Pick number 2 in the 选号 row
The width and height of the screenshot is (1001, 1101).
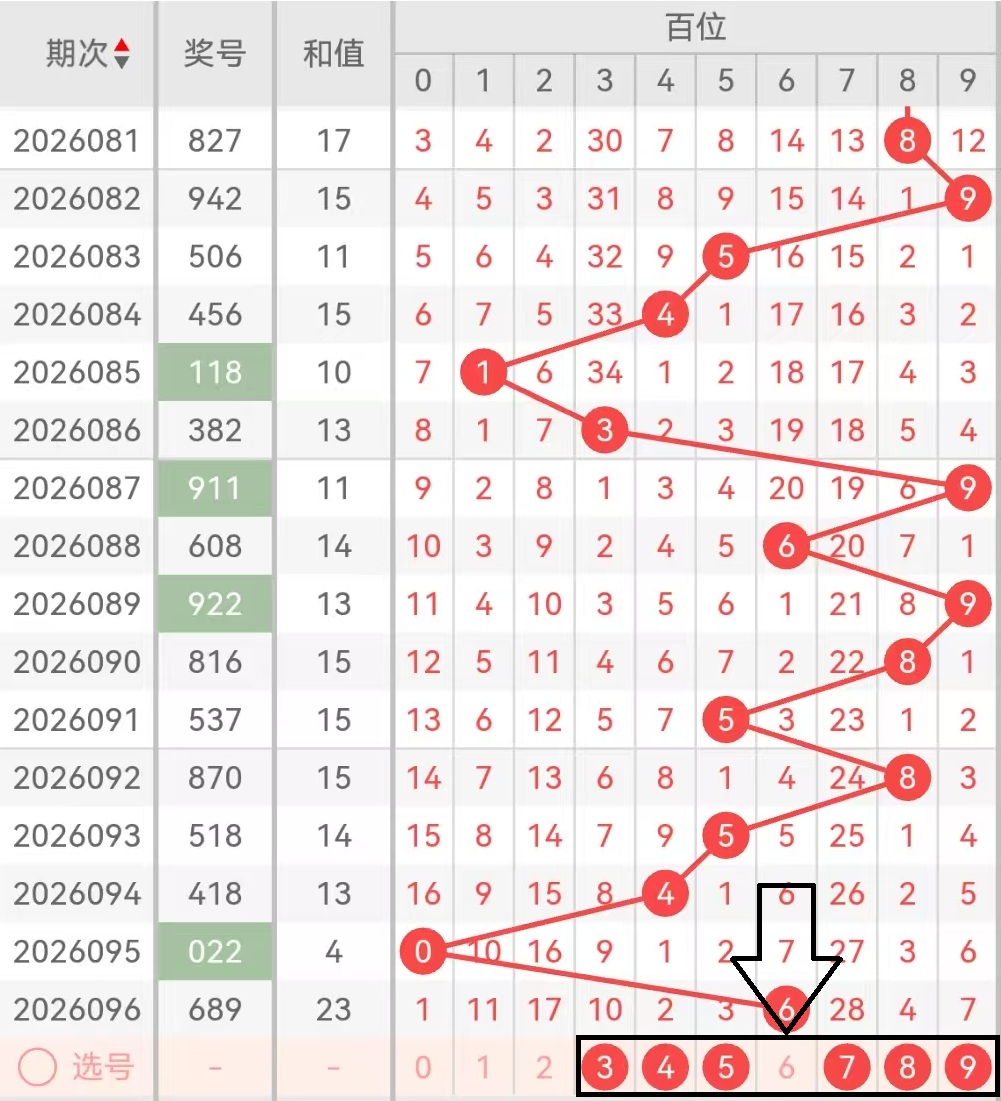pyautogui.click(x=544, y=1067)
